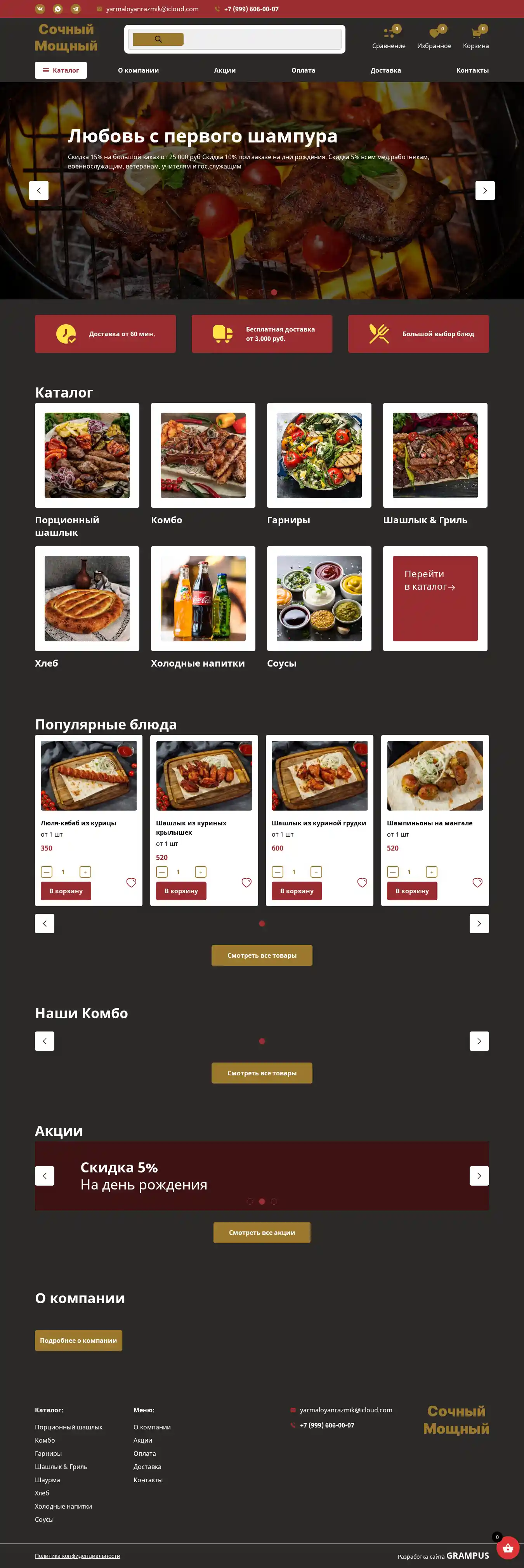The width and height of the screenshot is (524, 1568).
Task: Add Люля-кебаб из курицы to cart
Action: pyautogui.click(x=66, y=891)
